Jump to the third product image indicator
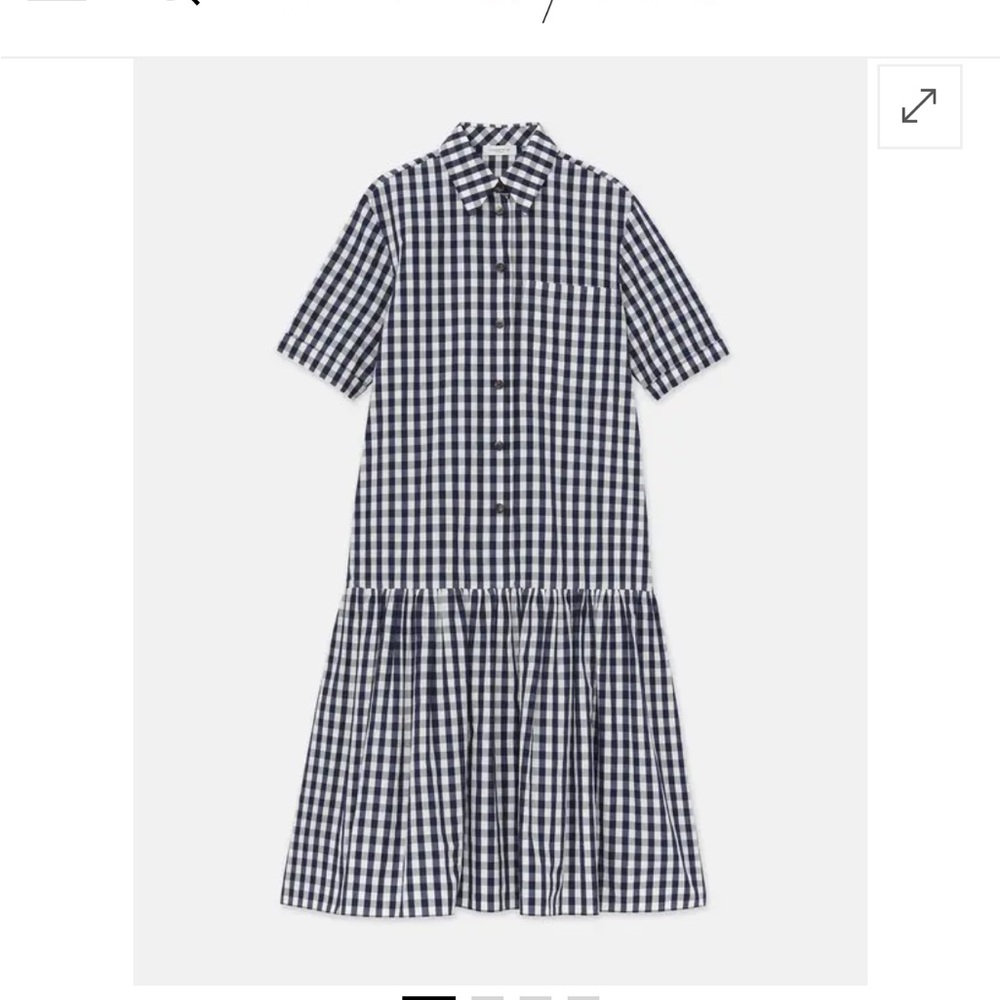 pos(535,996)
